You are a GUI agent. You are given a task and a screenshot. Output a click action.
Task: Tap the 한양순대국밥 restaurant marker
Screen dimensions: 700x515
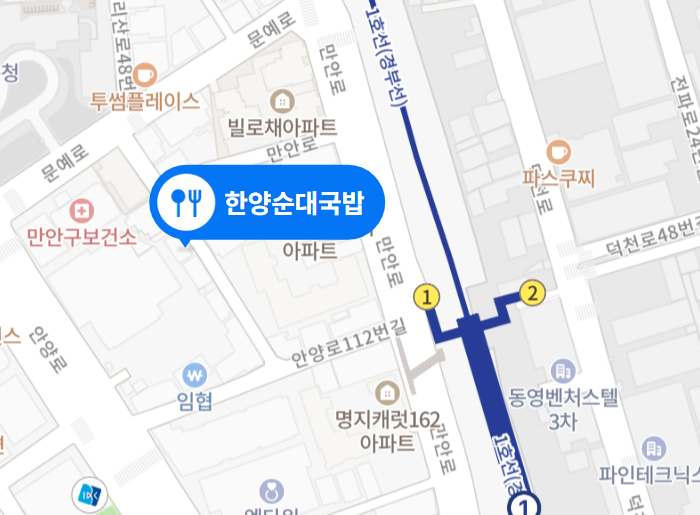(x=259, y=203)
